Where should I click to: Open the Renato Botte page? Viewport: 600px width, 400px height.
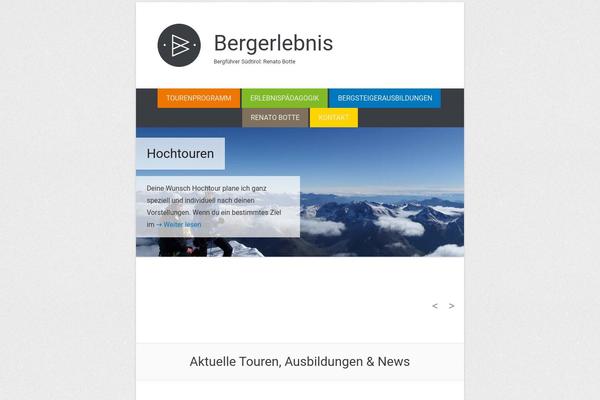pos(275,118)
